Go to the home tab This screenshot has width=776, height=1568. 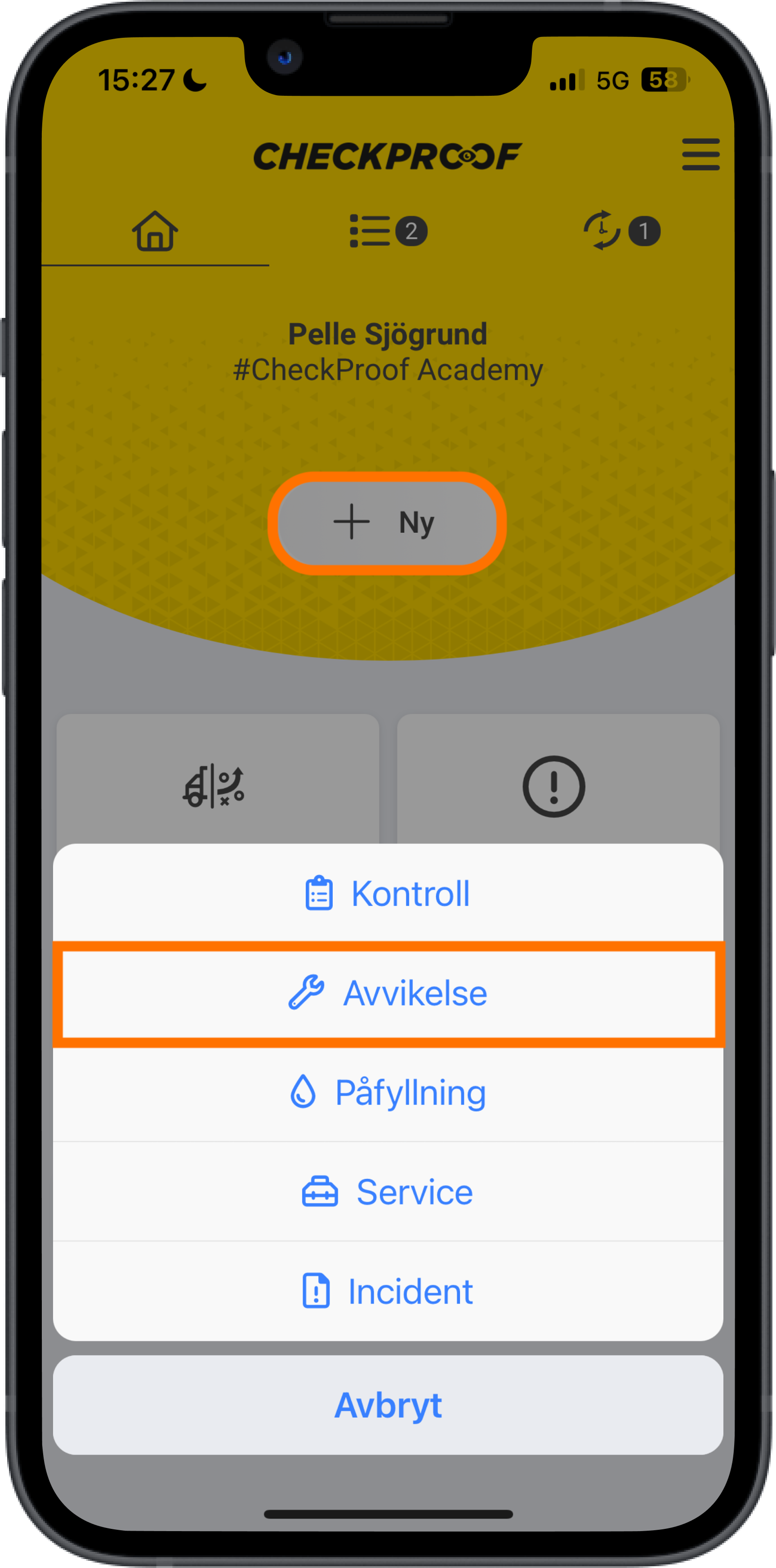tap(155, 231)
